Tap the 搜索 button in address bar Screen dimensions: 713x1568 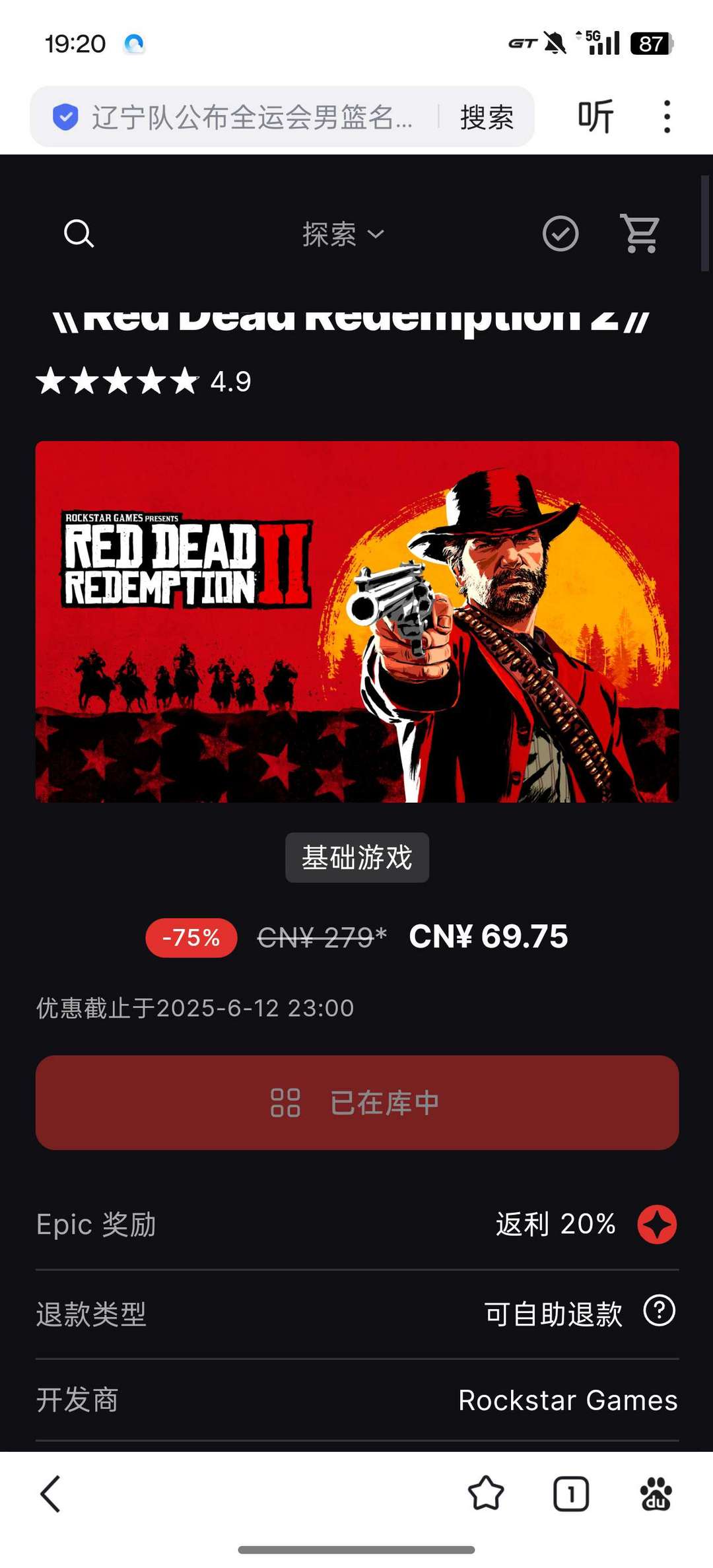(487, 118)
